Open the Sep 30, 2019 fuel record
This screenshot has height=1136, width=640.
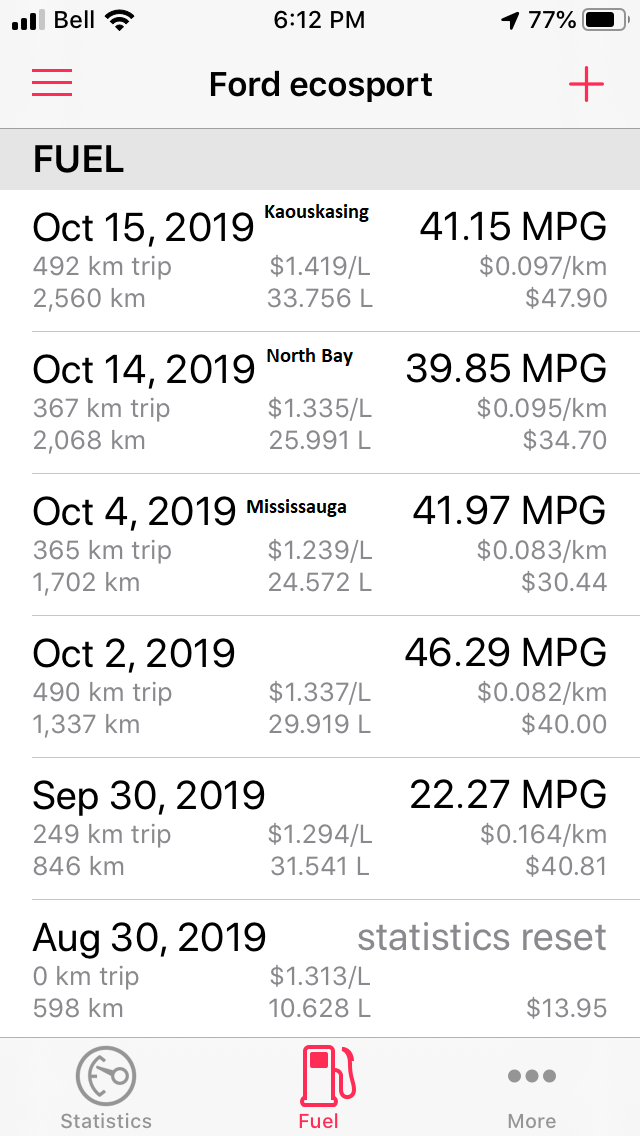tap(320, 829)
